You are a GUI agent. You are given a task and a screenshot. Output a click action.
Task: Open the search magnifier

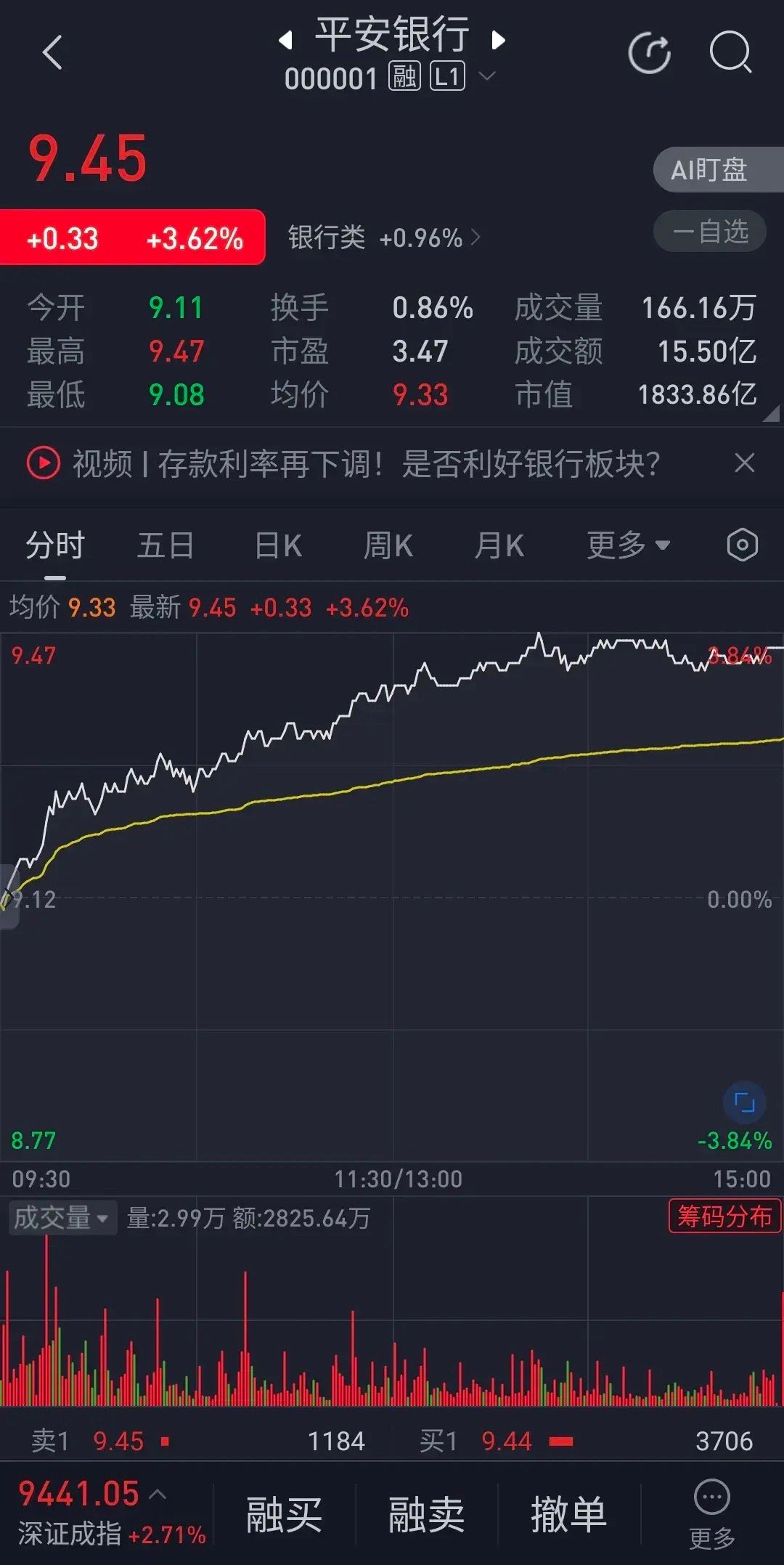pos(730,53)
